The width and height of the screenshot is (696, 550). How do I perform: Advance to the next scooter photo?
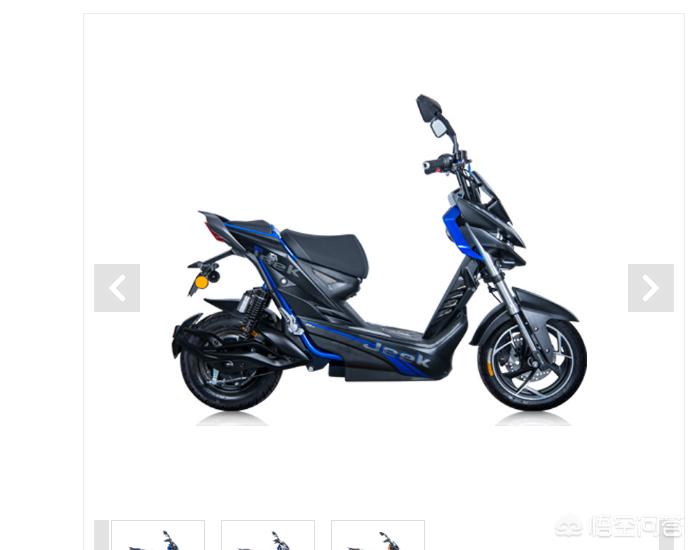tap(650, 288)
